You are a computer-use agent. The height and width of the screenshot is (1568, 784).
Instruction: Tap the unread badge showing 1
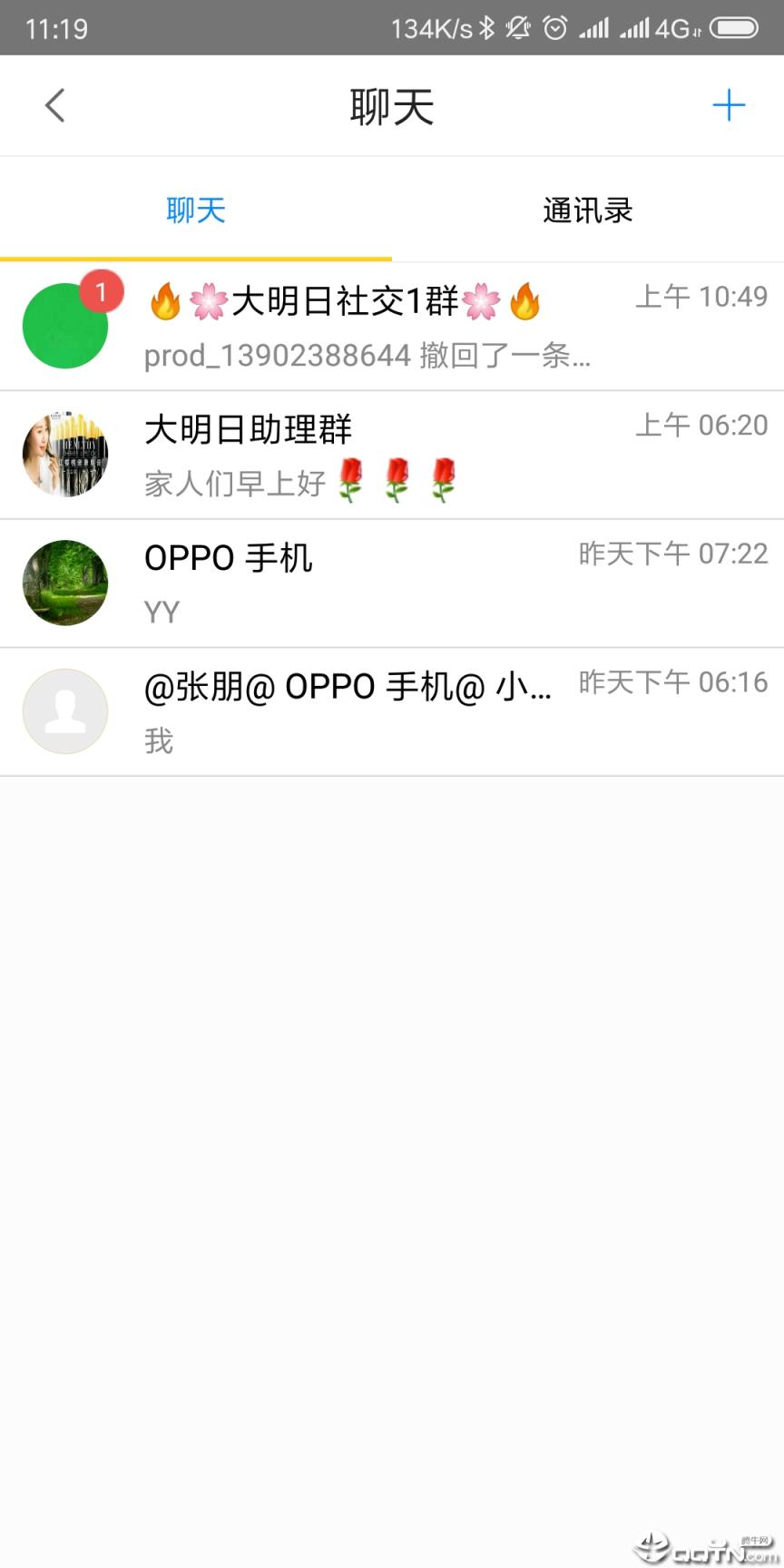[101, 291]
